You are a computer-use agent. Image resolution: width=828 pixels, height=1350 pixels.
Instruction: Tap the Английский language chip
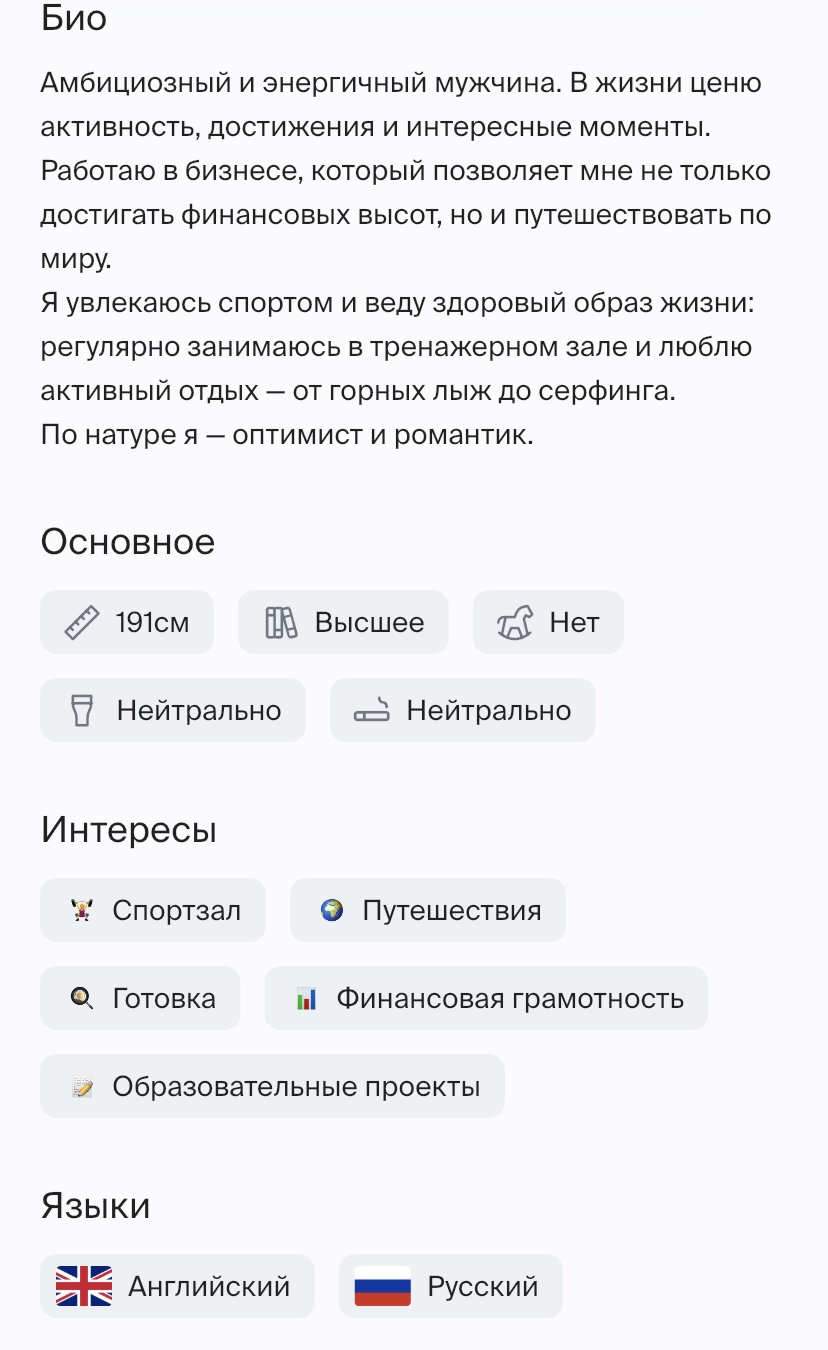point(177,1286)
